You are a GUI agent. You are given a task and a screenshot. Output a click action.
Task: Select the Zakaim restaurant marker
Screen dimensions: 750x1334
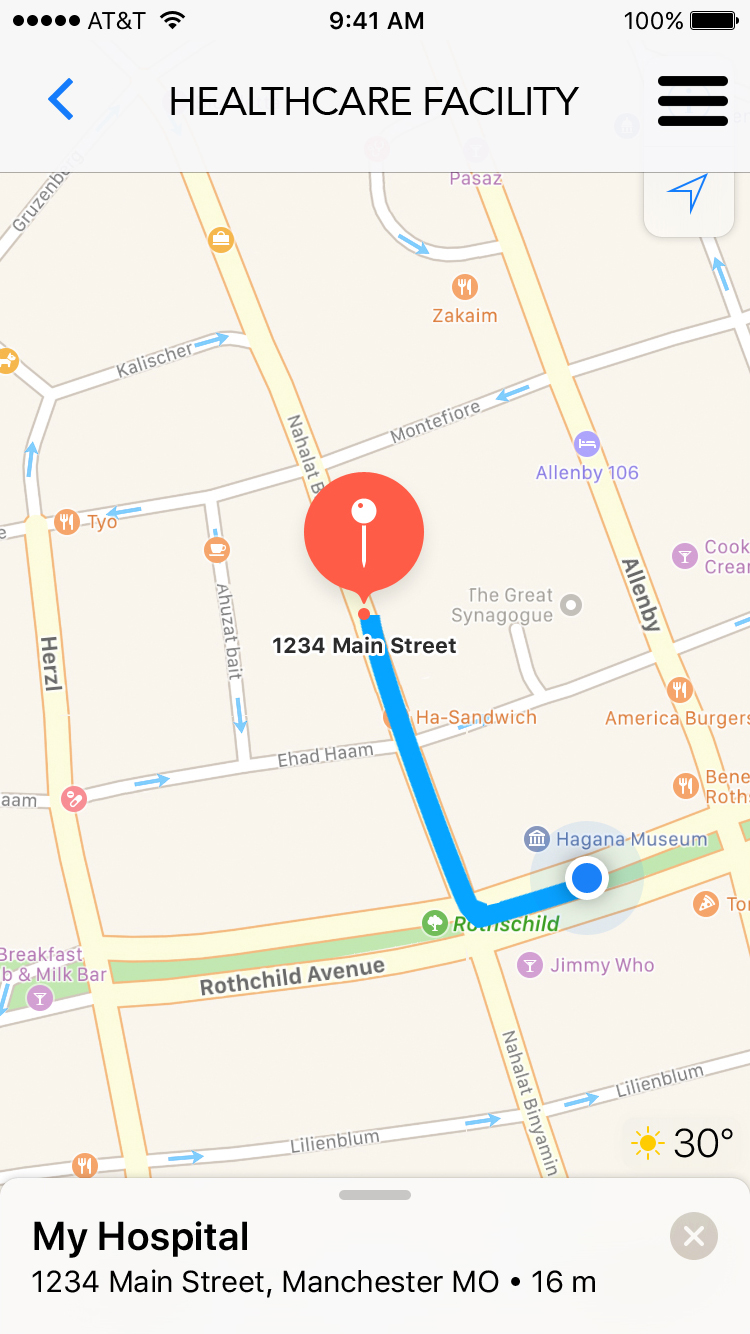(464, 288)
